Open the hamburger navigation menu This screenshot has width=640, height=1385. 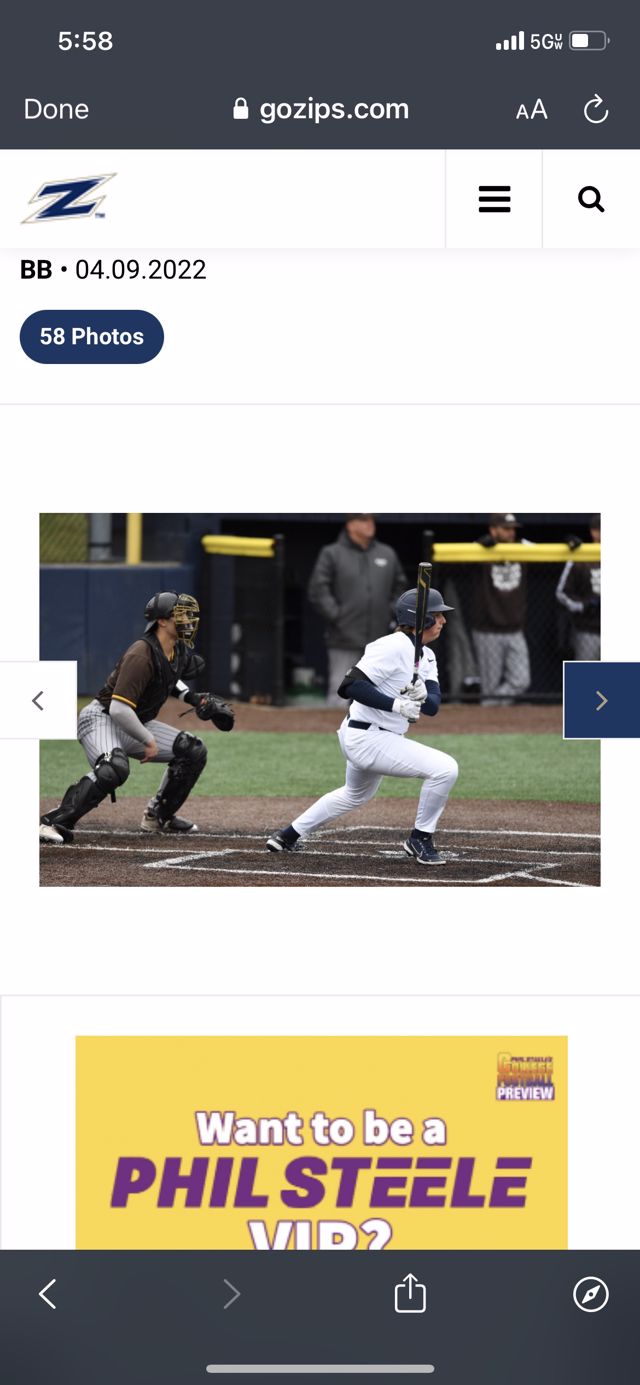[x=494, y=199]
